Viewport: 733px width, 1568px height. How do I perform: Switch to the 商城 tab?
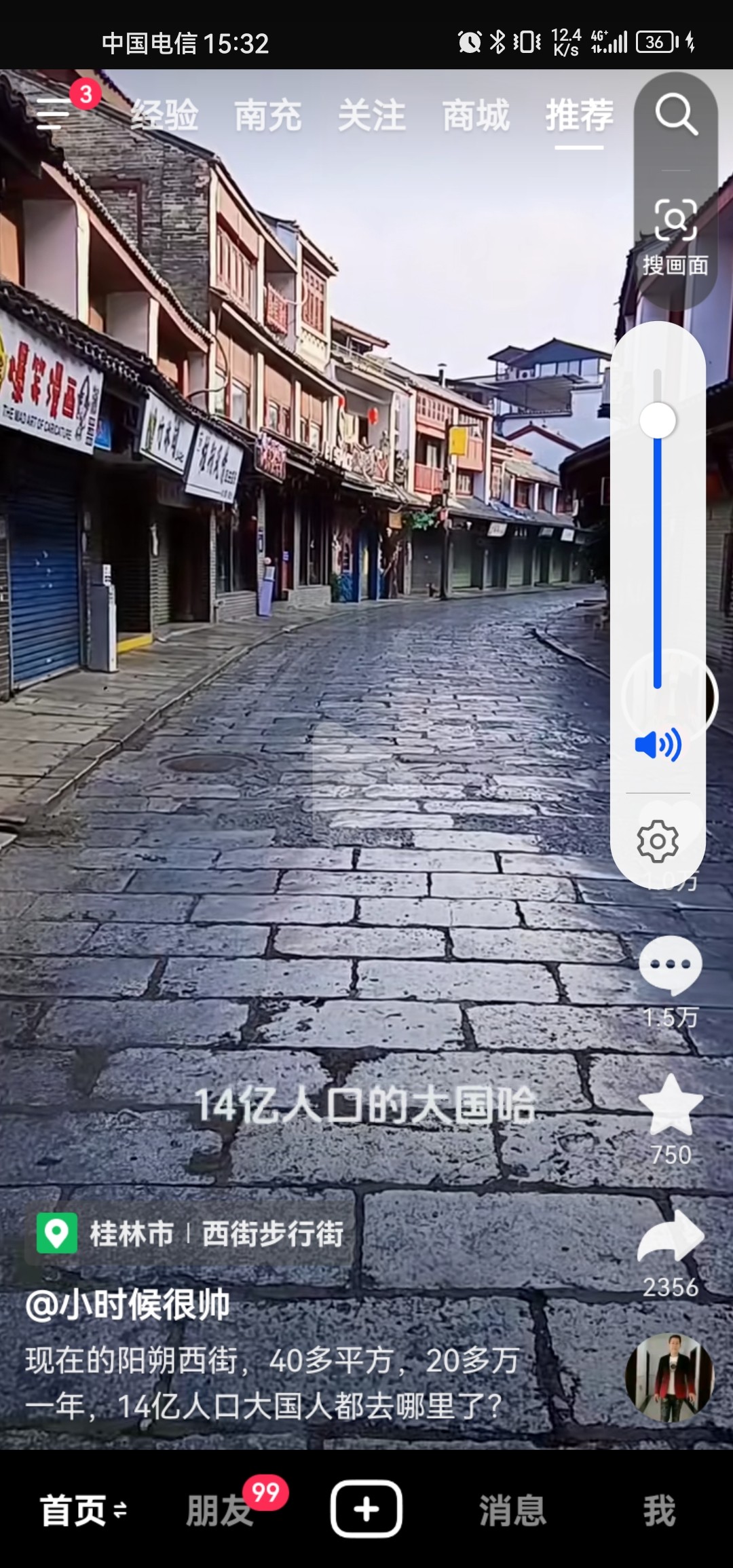click(476, 115)
